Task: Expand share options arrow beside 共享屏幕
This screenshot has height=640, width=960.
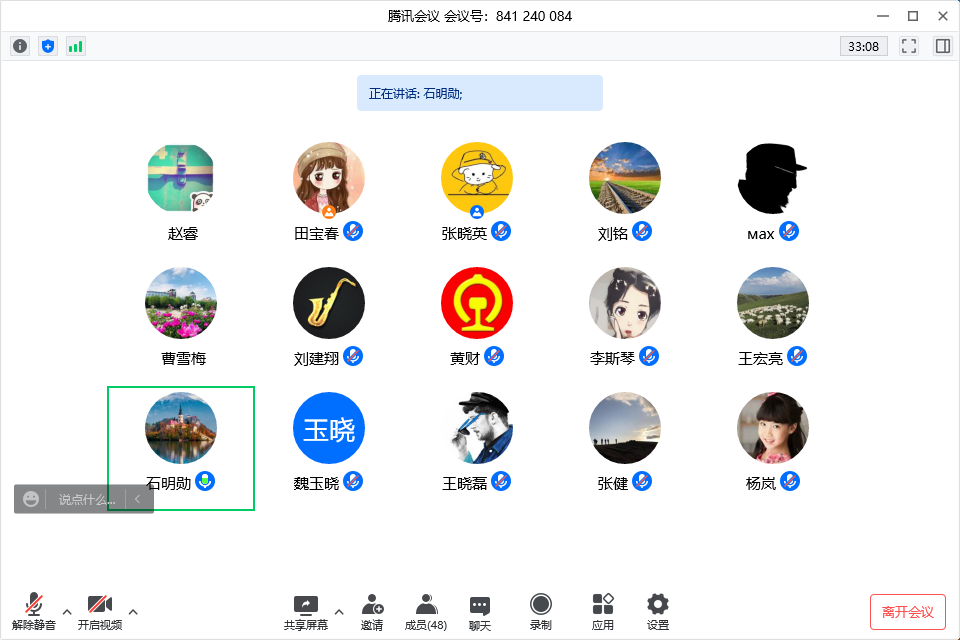Action: tap(338, 612)
